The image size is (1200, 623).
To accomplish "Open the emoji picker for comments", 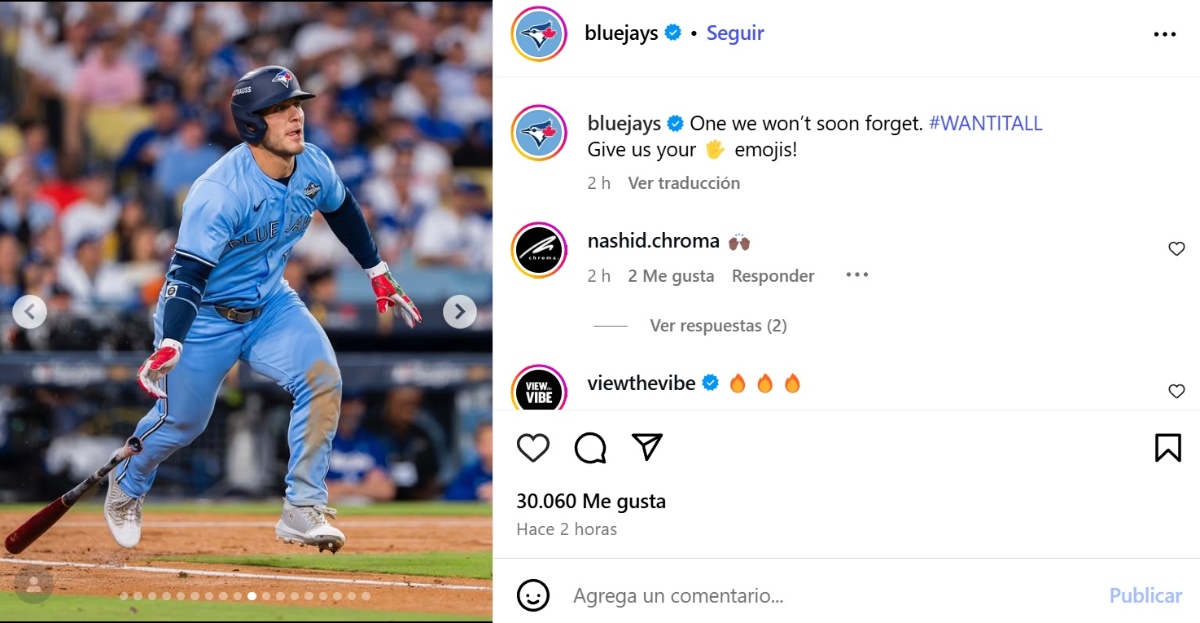I will (x=533, y=596).
